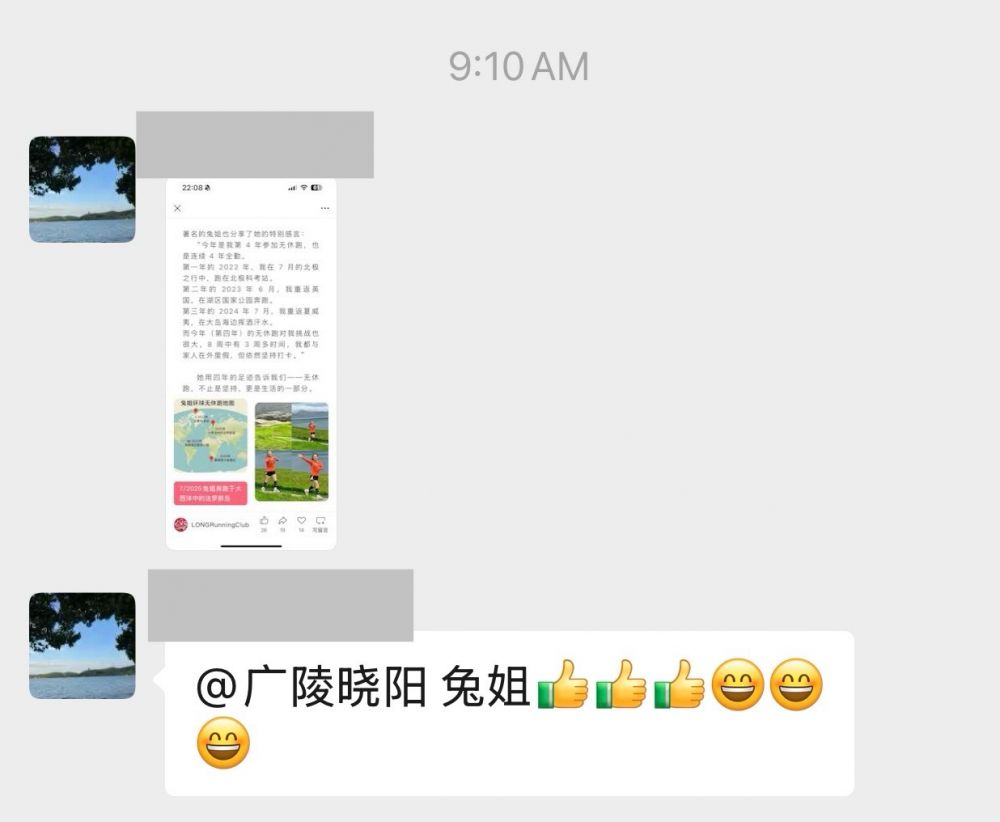Open the shared screenshot image message
The width and height of the screenshot is (1000, 822).
(x=251, y=364)
